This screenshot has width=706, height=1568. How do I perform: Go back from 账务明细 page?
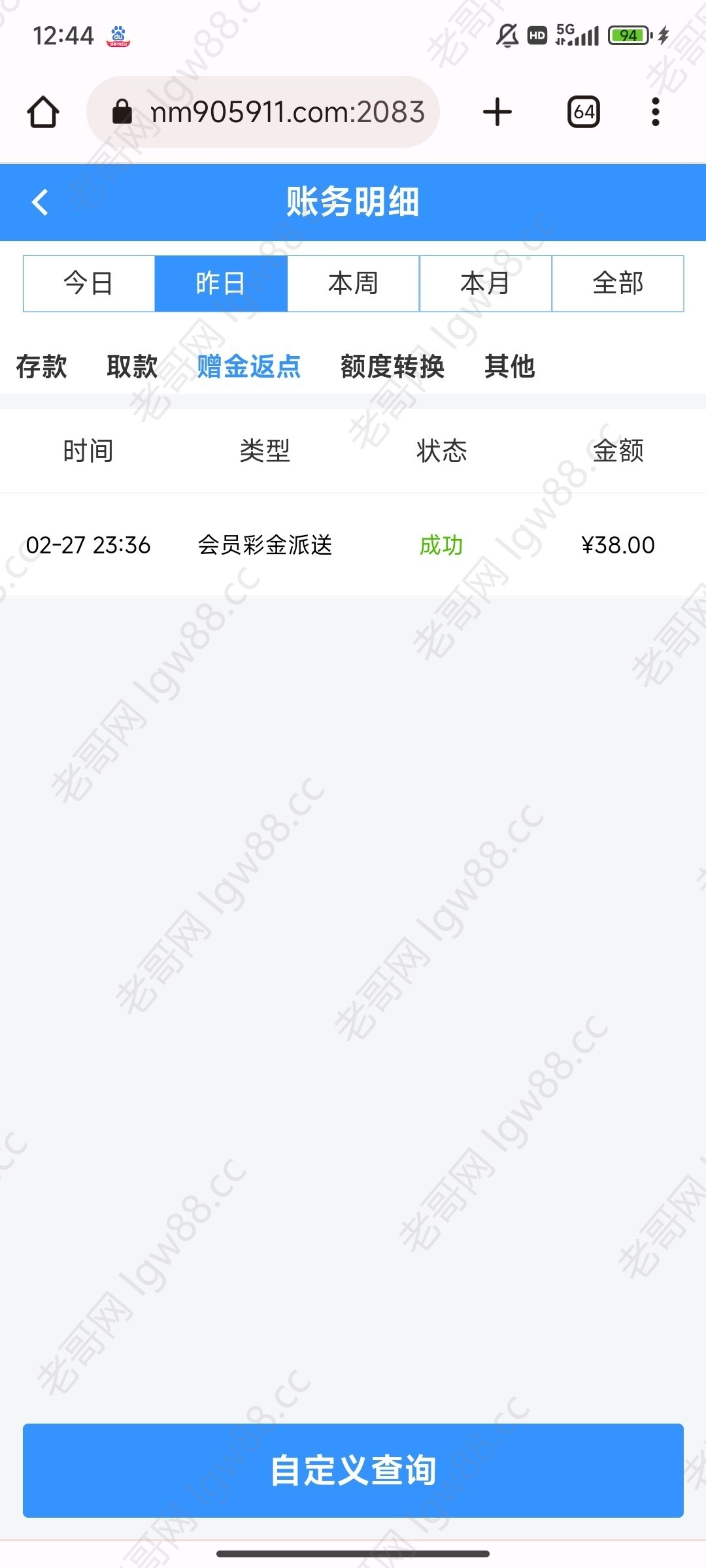pos(41,202)
